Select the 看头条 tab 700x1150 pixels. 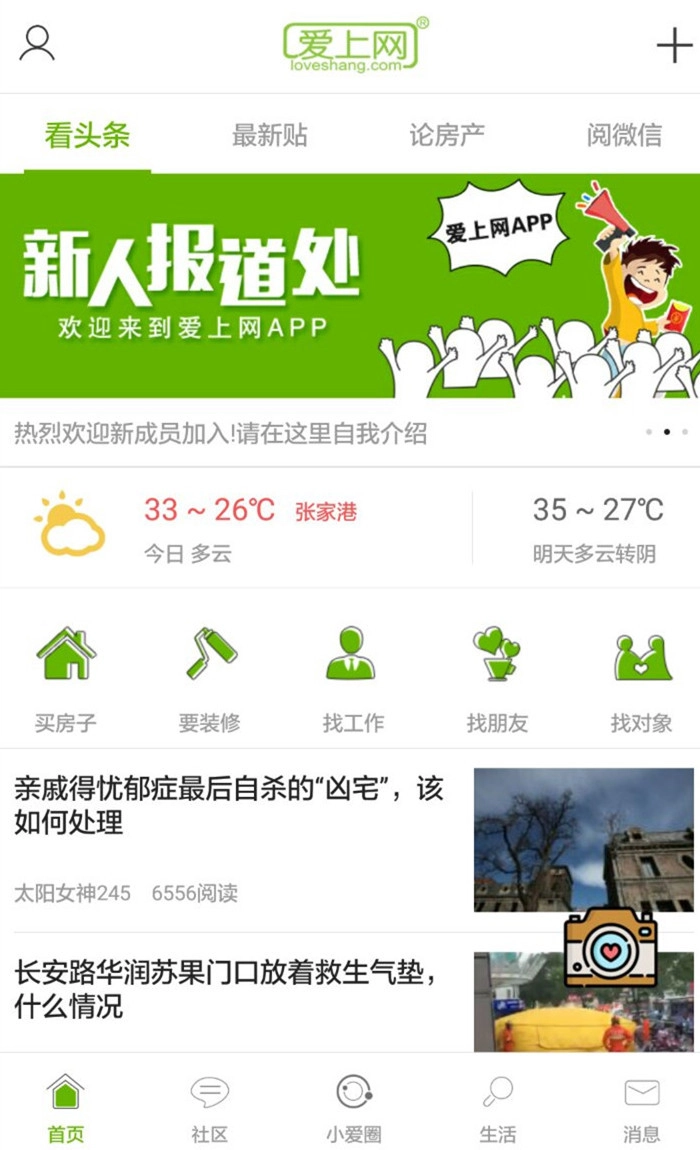tap(87, 135)
